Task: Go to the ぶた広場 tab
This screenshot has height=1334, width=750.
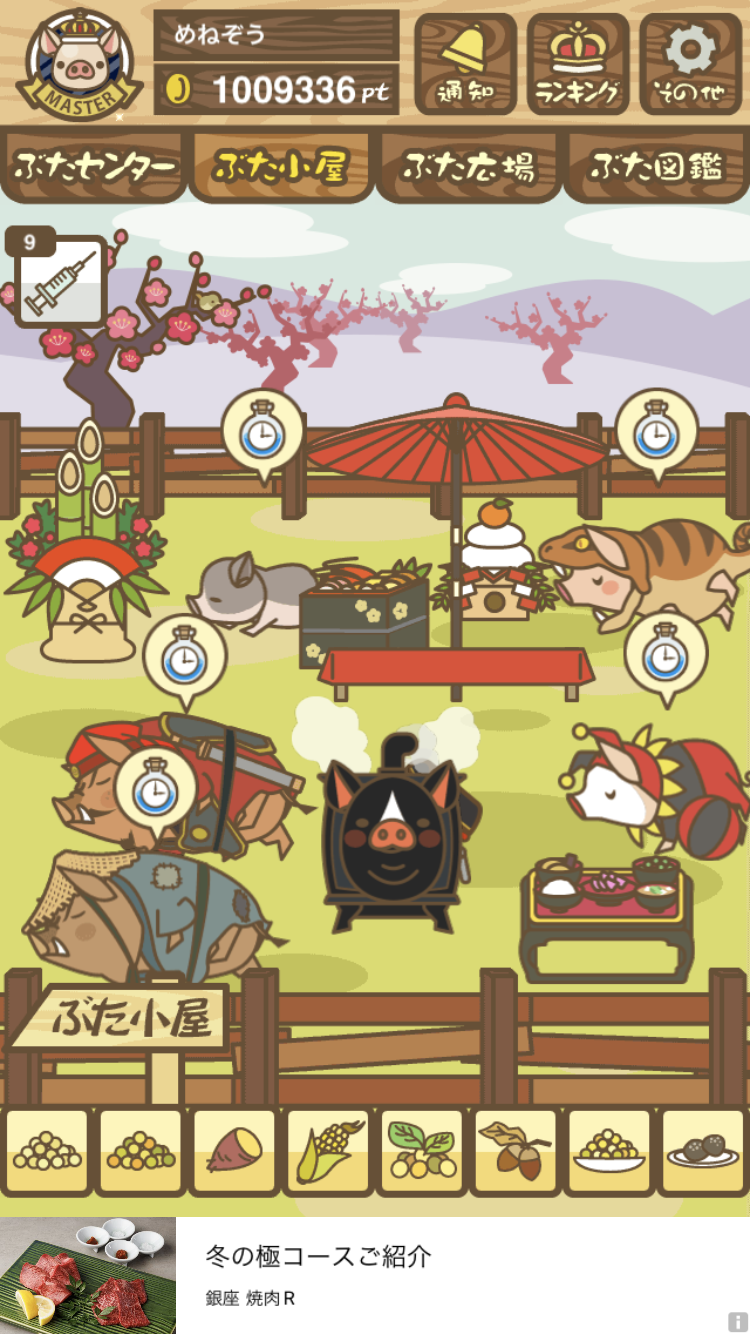Action: click(468, 167)
